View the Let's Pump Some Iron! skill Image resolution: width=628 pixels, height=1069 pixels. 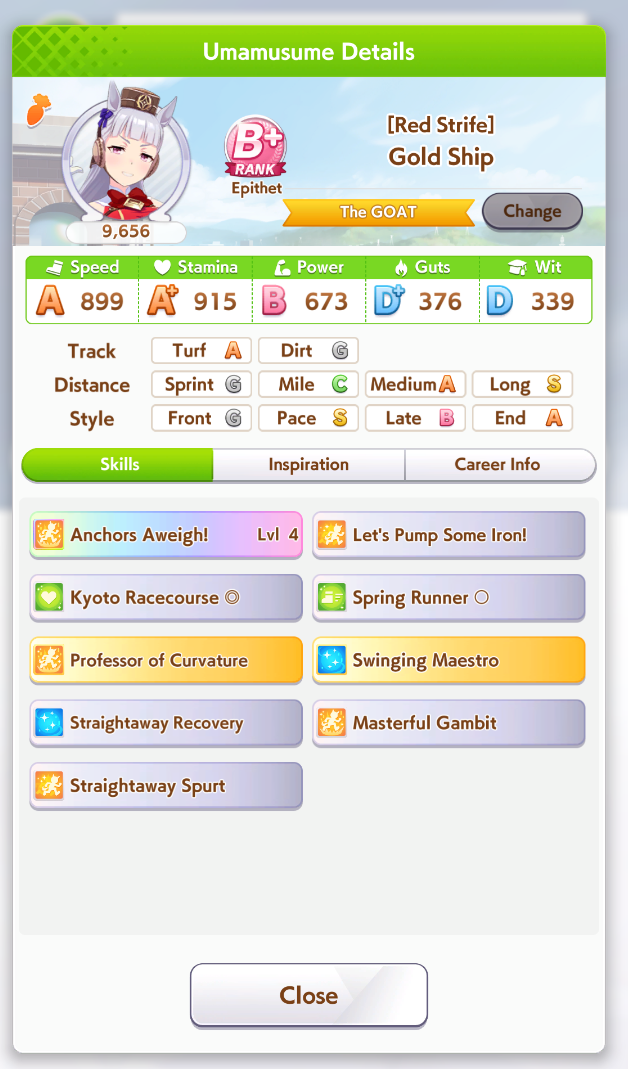tap(449, 535)
